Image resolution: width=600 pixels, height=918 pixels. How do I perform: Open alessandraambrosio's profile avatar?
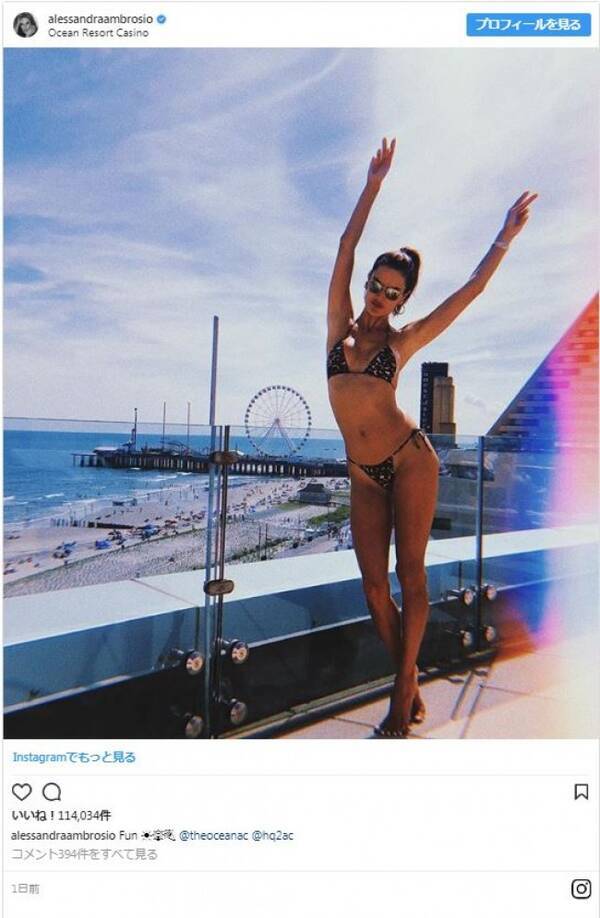(26, 25)
